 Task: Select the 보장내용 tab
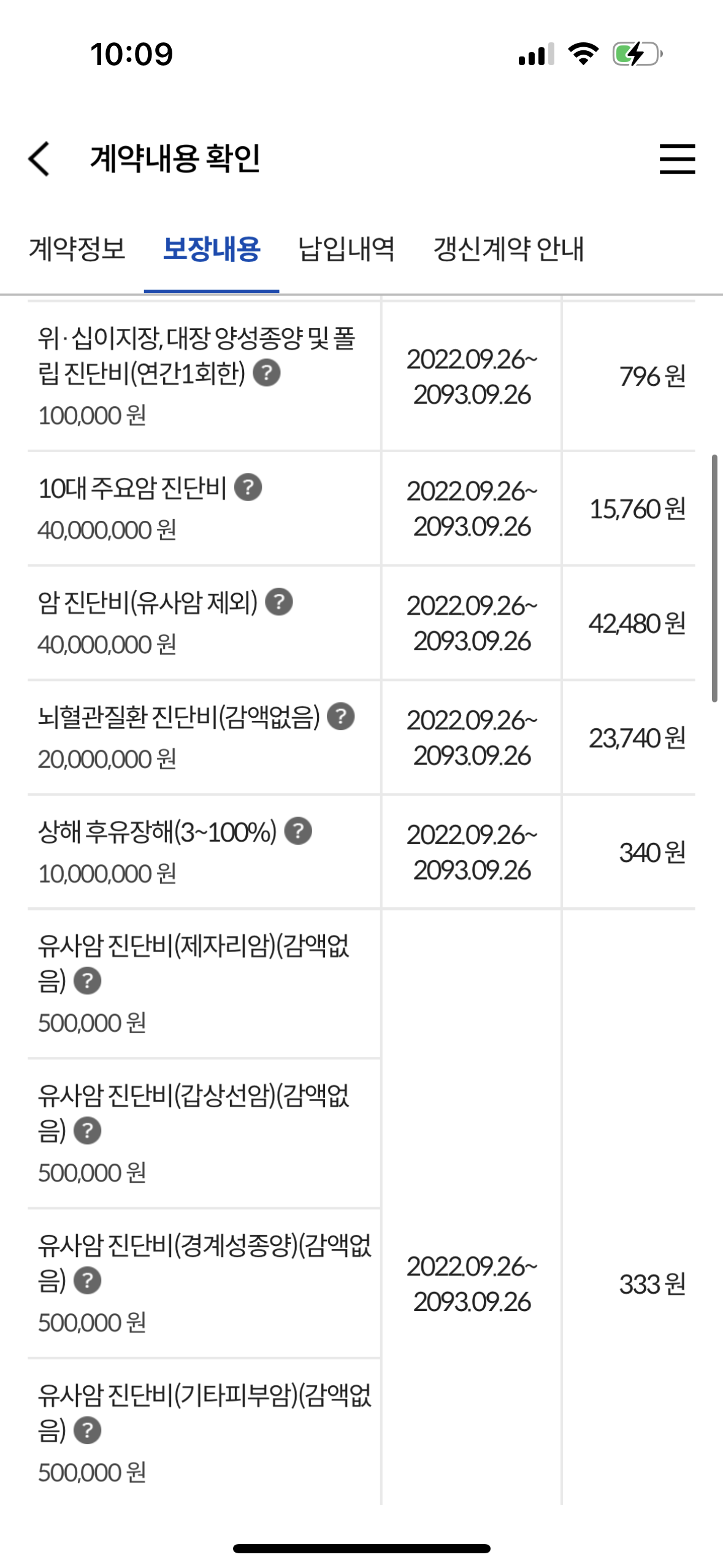click(x=212, y=249)
